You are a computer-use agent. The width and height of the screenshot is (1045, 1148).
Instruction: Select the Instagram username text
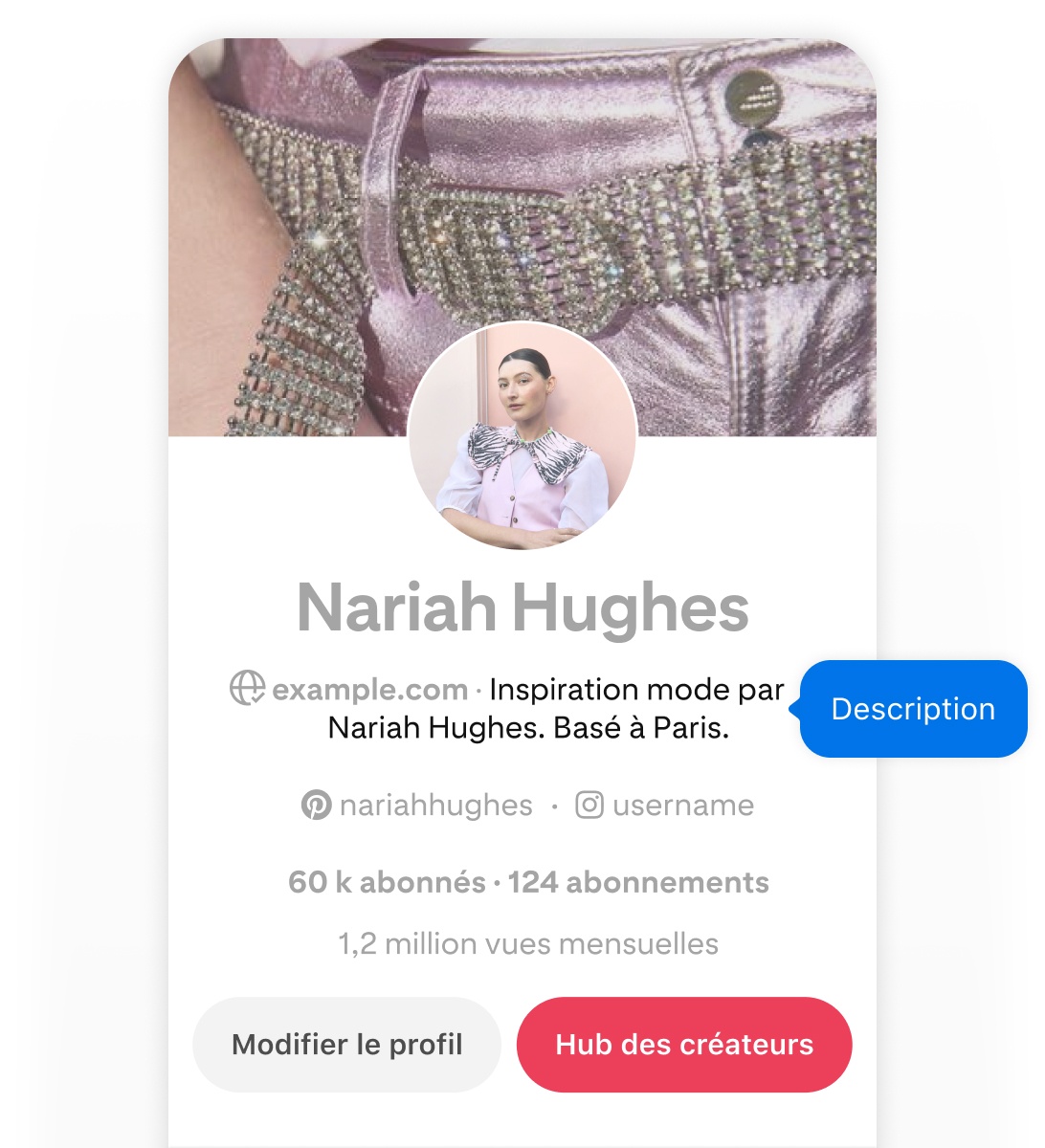682,805
